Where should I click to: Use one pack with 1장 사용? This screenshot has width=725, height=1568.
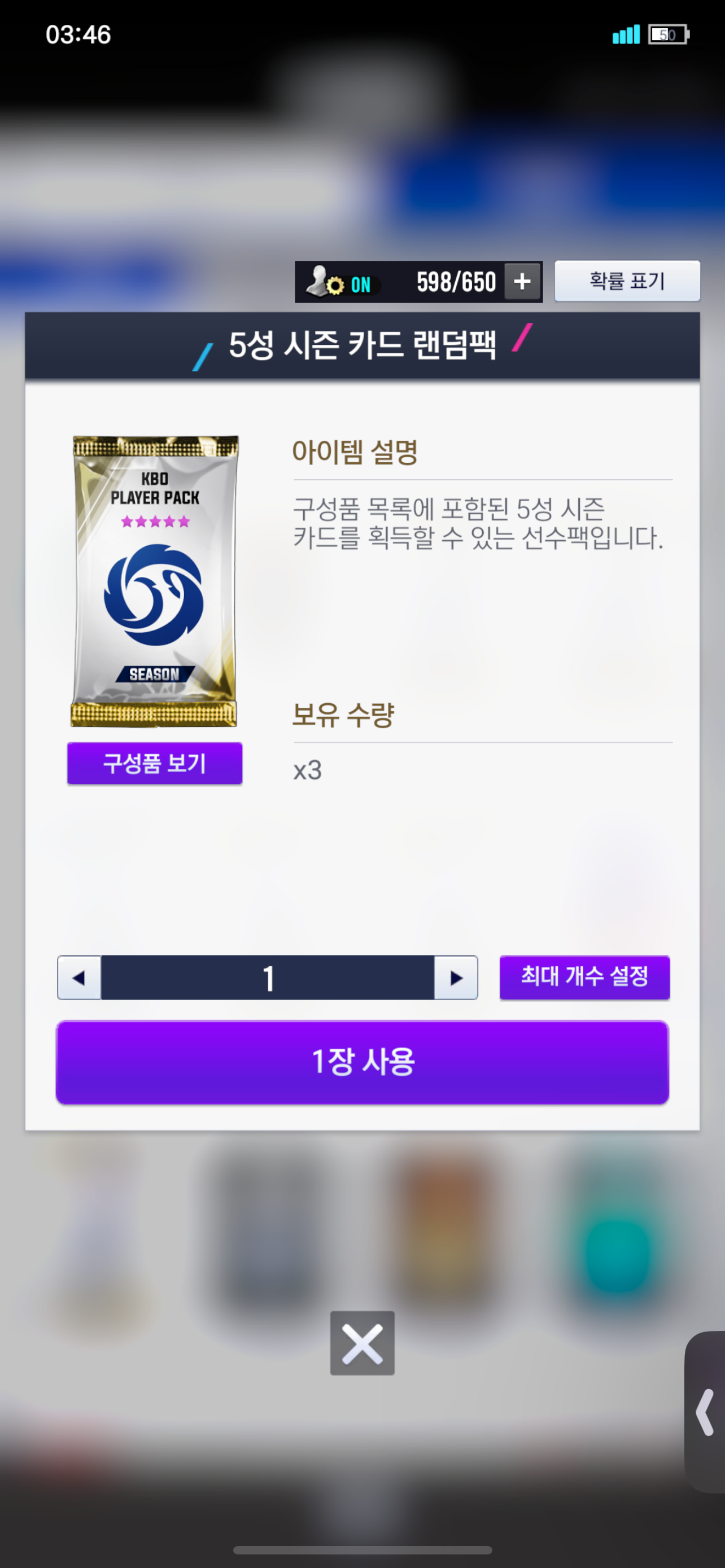(362, 1062)
